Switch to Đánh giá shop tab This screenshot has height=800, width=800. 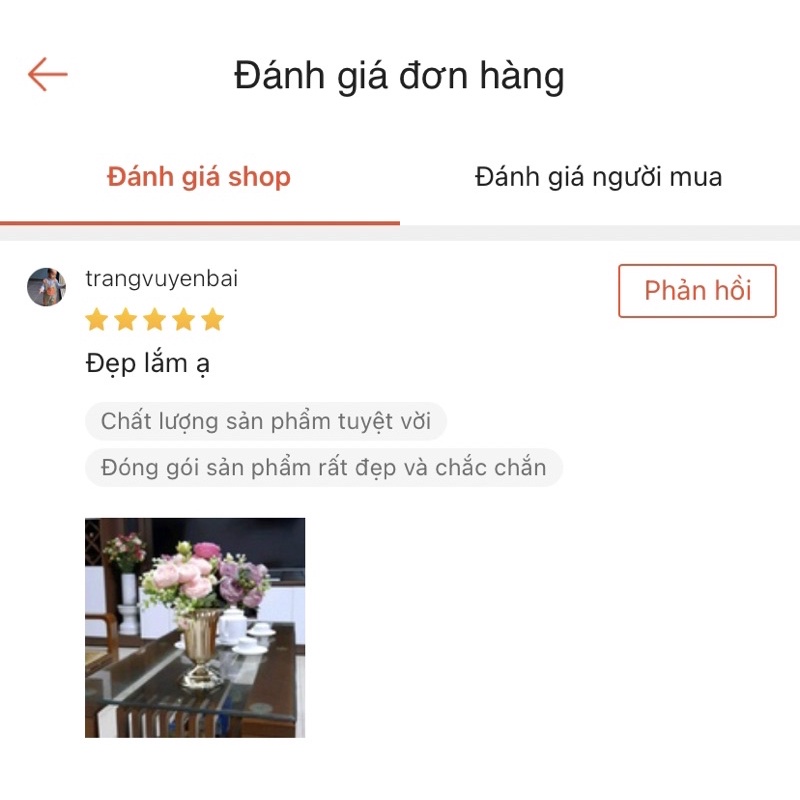click(199, 178)
